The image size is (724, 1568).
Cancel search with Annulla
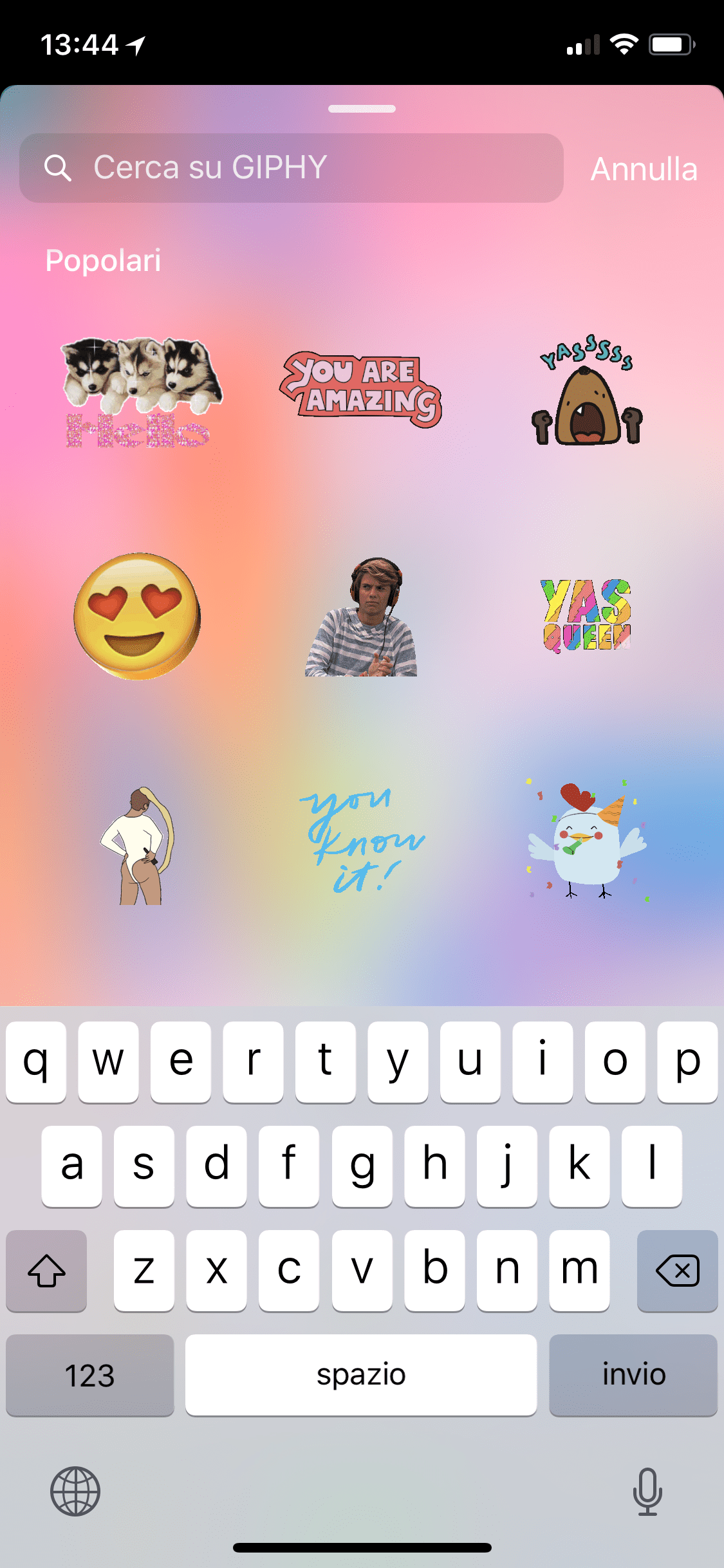[644, 169]
